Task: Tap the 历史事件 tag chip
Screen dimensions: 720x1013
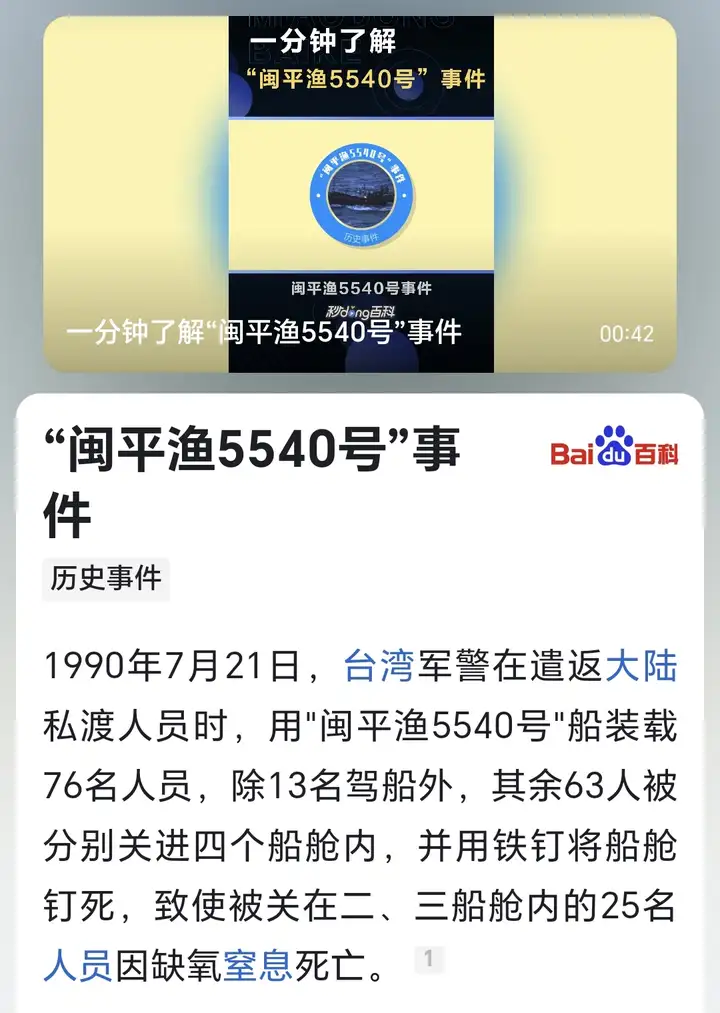Action: tap(106, 579)
